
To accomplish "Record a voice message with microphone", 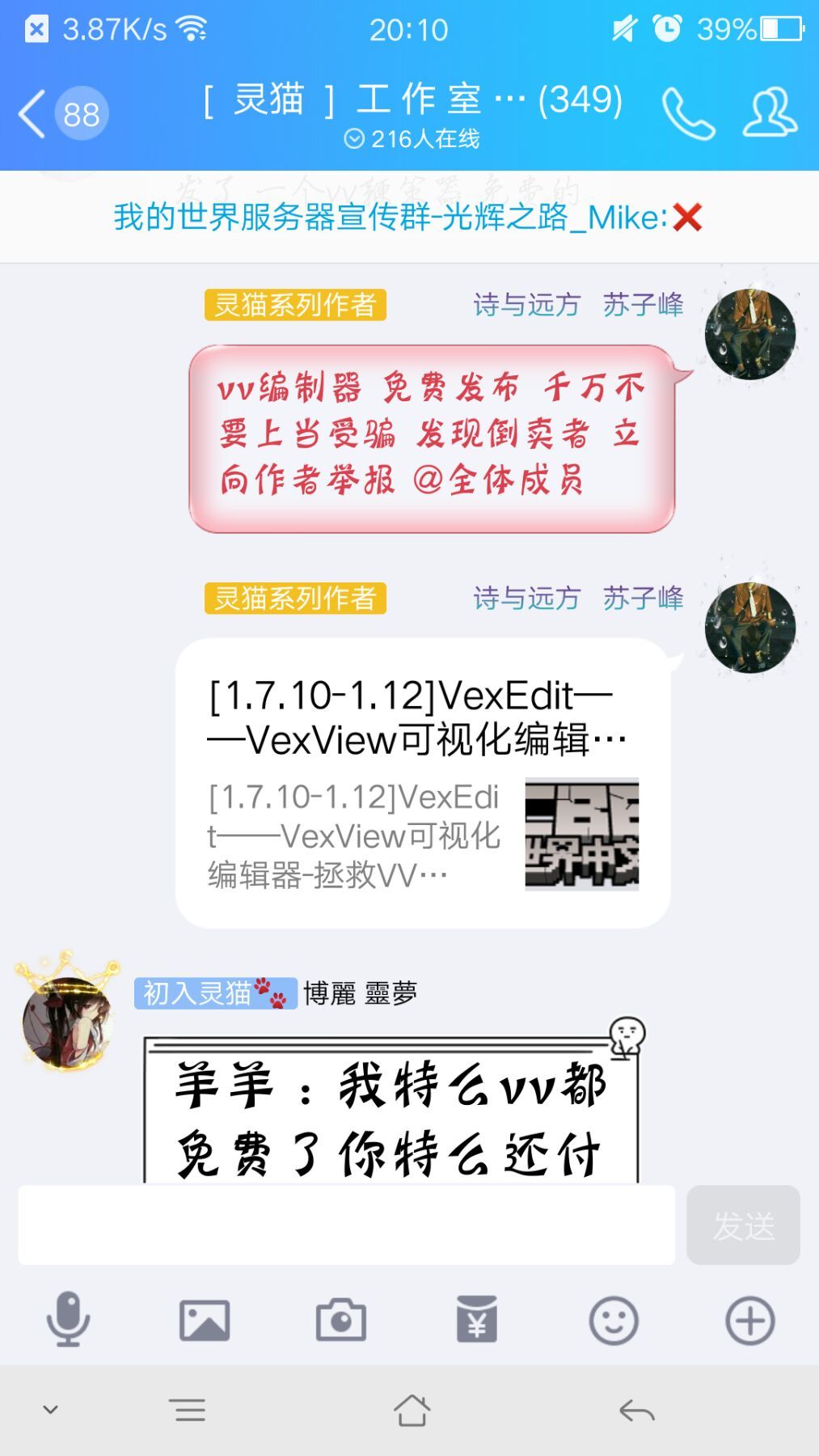I will pyautogui.click(x=68, y=1320).
